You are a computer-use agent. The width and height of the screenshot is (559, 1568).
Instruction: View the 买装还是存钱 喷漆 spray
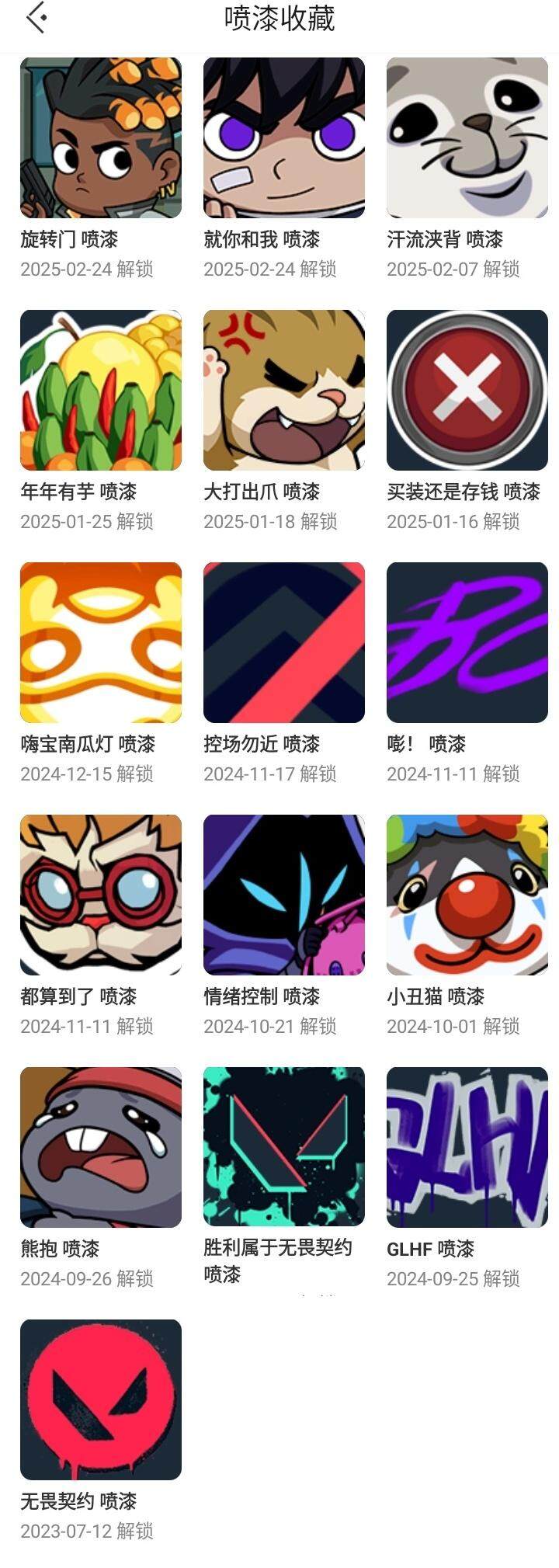click(467, 390)
